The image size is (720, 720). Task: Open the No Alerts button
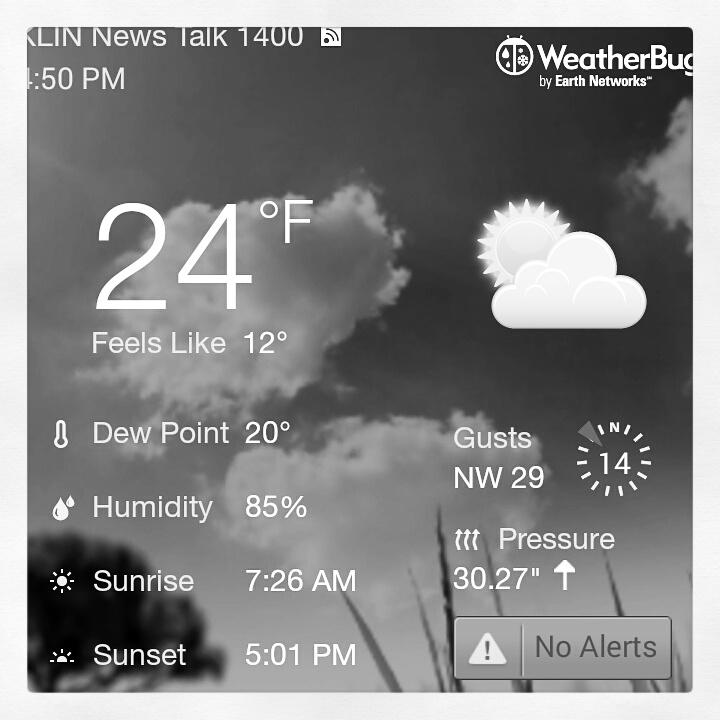pos(562,648)
